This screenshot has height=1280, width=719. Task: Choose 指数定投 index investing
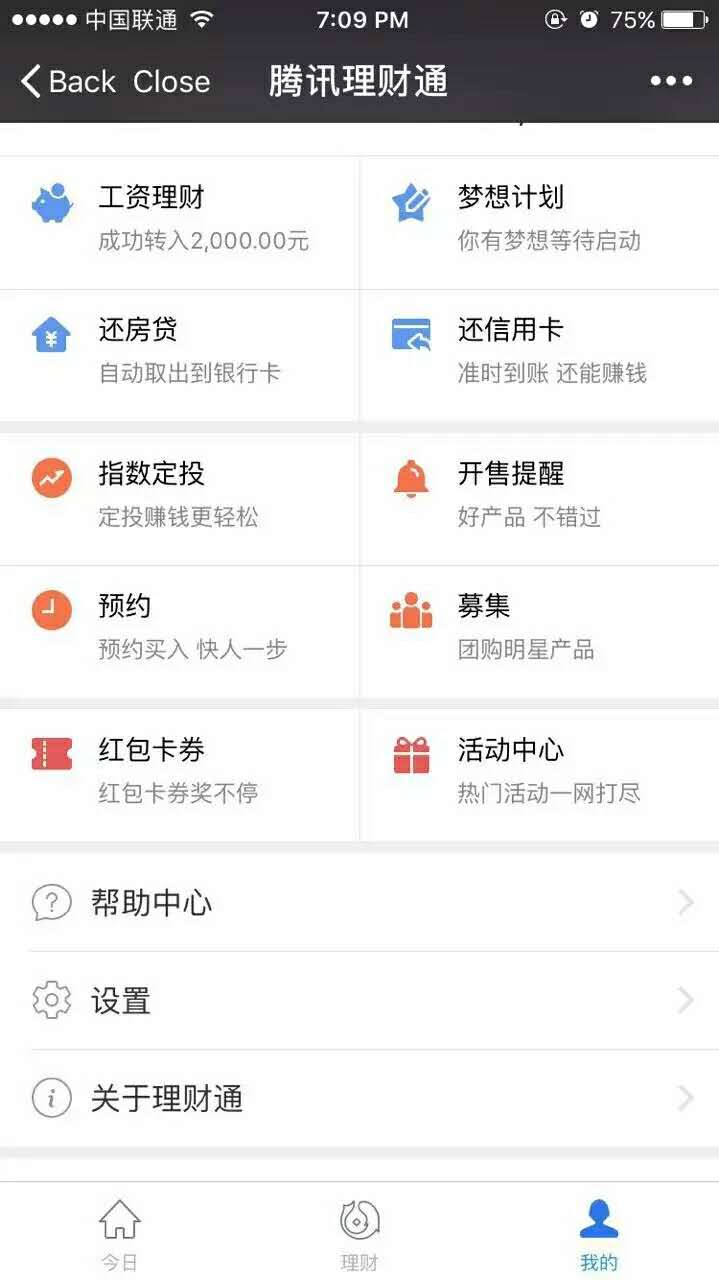(180, 498)
